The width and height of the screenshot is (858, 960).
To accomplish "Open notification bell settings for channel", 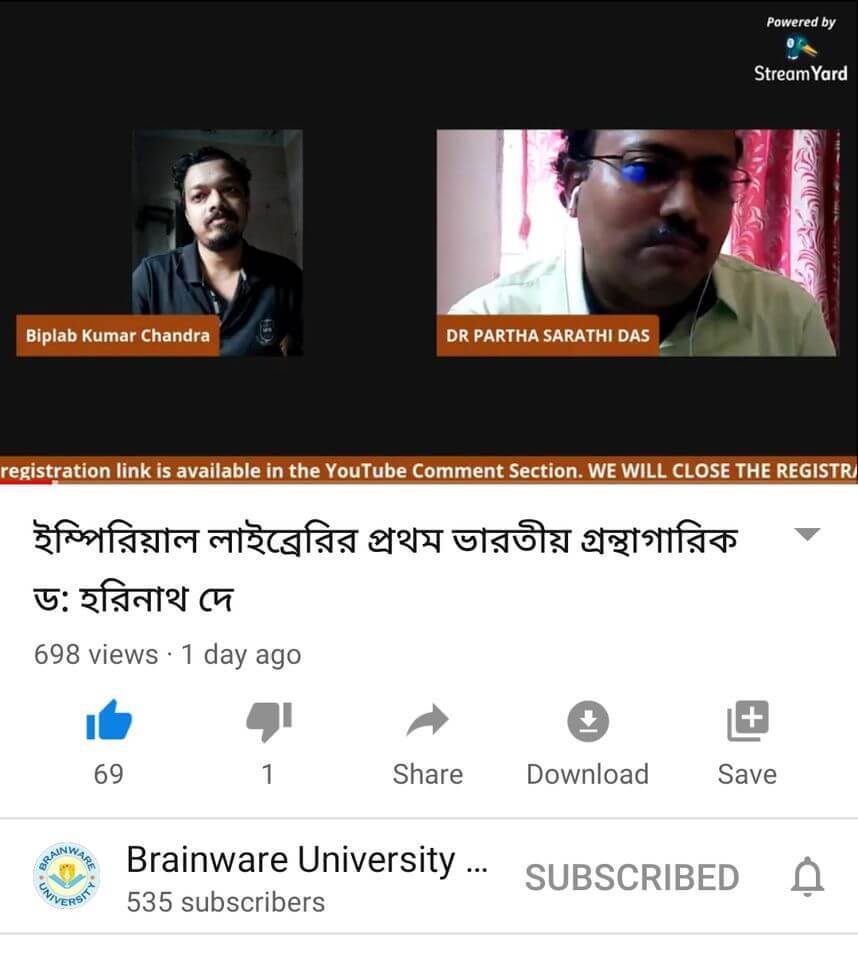I will point(807,878).
